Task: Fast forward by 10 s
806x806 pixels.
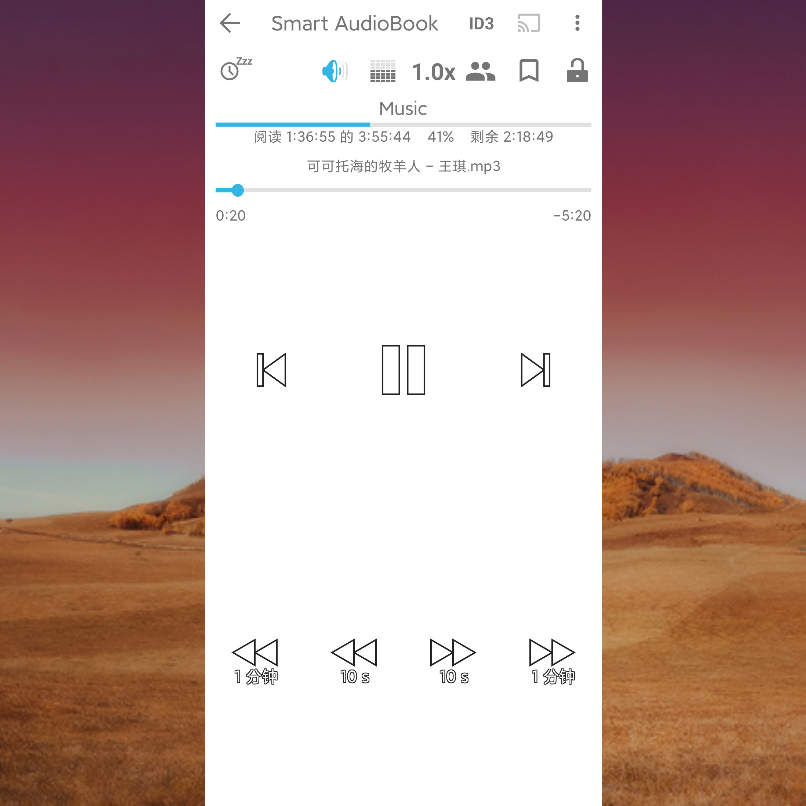Action: (453, 660)
